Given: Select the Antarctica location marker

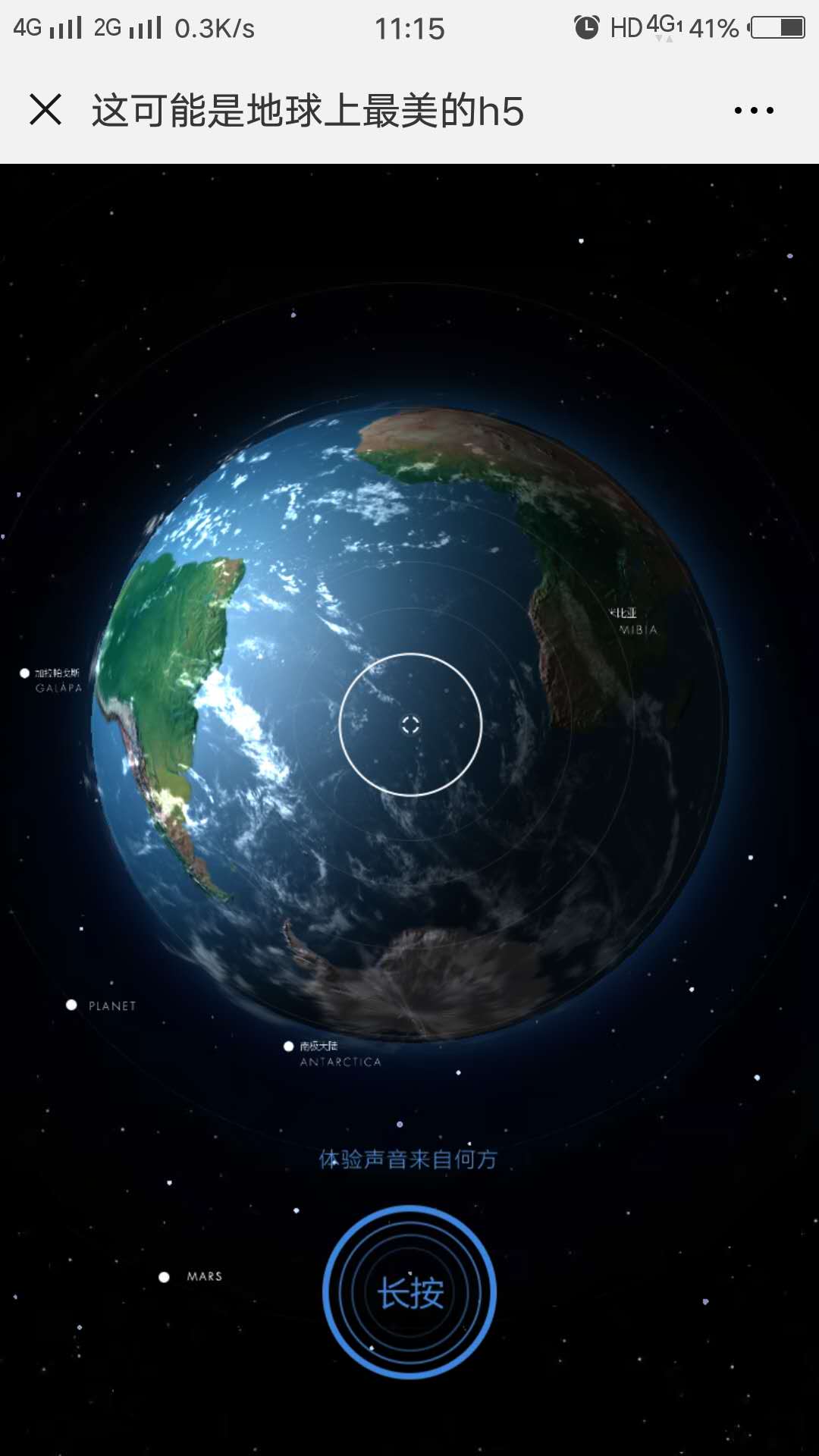Looking at the screenshot, I should (289, 1046).
